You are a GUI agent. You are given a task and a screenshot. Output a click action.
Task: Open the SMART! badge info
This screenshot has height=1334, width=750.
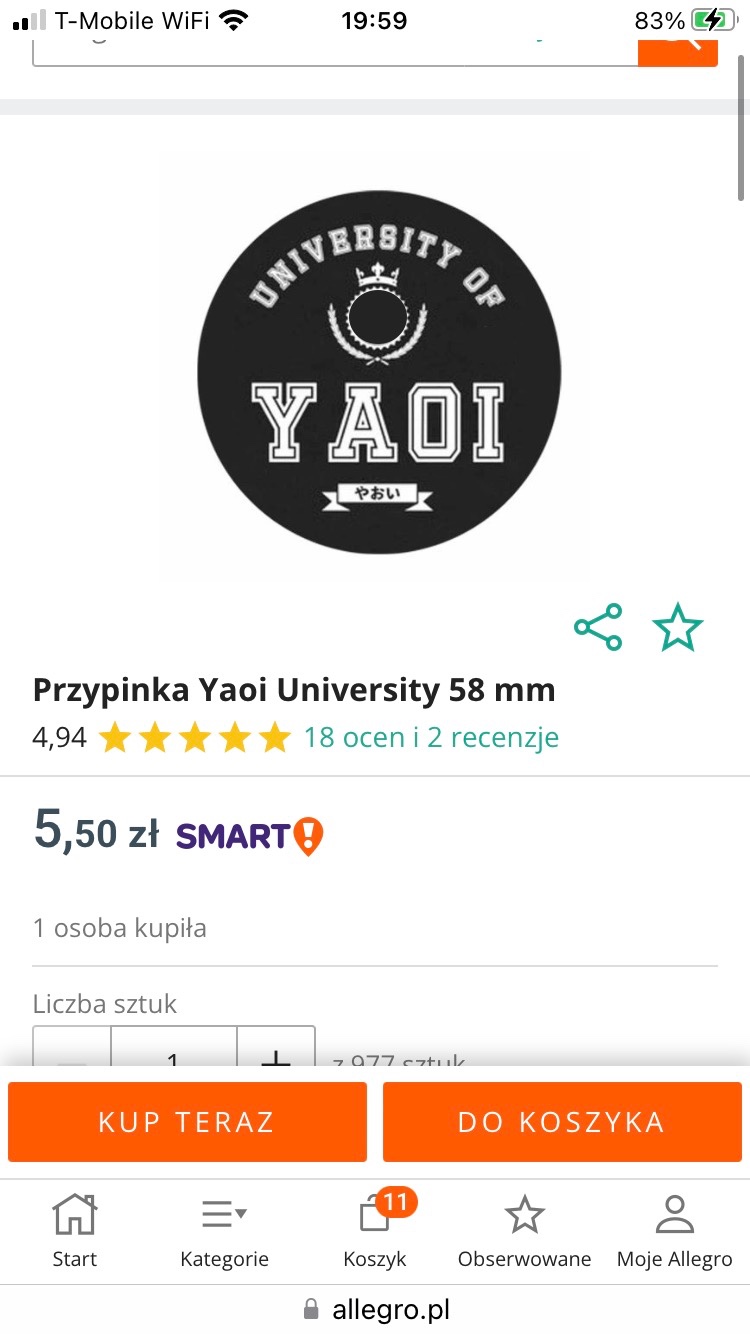click(x=250, y=835)
